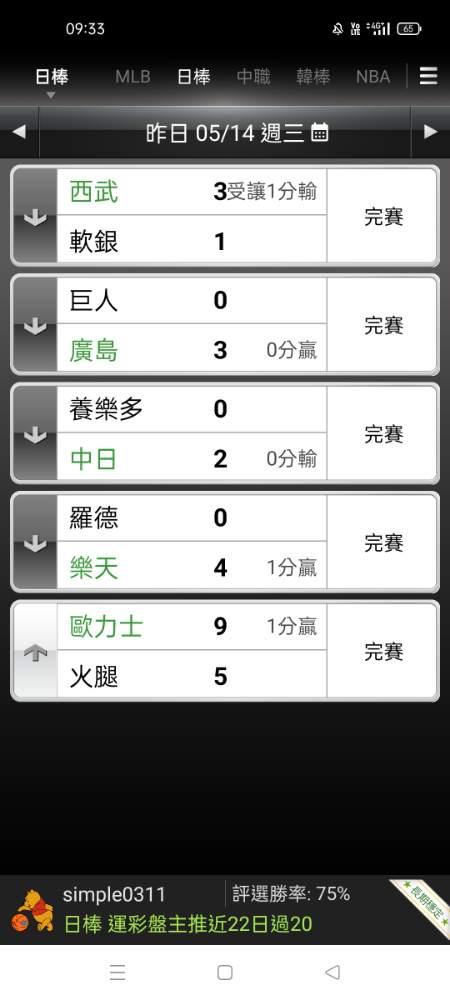450x1000 pixels.
Task: Switch to the NBA tab
Action: tap(373, 77)
